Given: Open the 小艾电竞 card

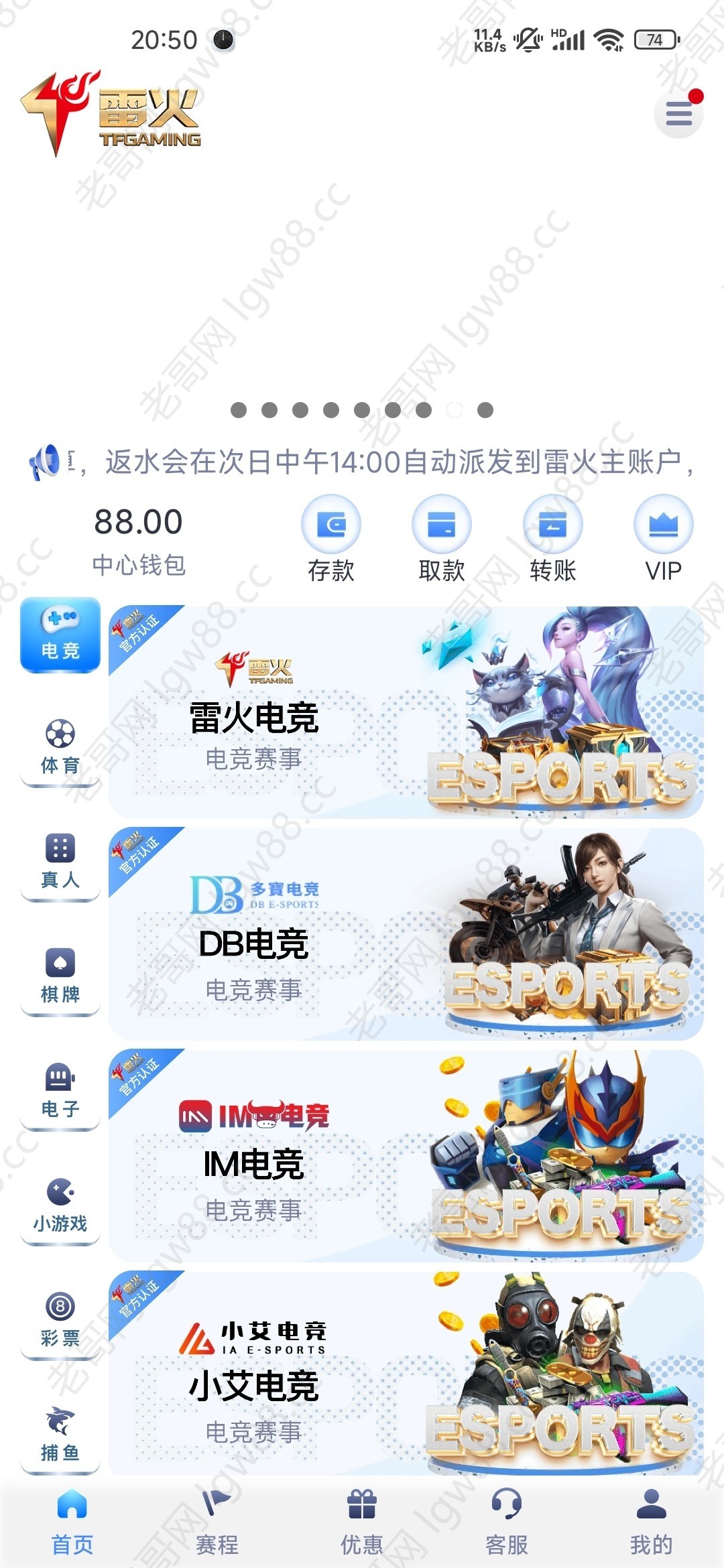Looking at the screenshot, I should (x=406, y=1374).
